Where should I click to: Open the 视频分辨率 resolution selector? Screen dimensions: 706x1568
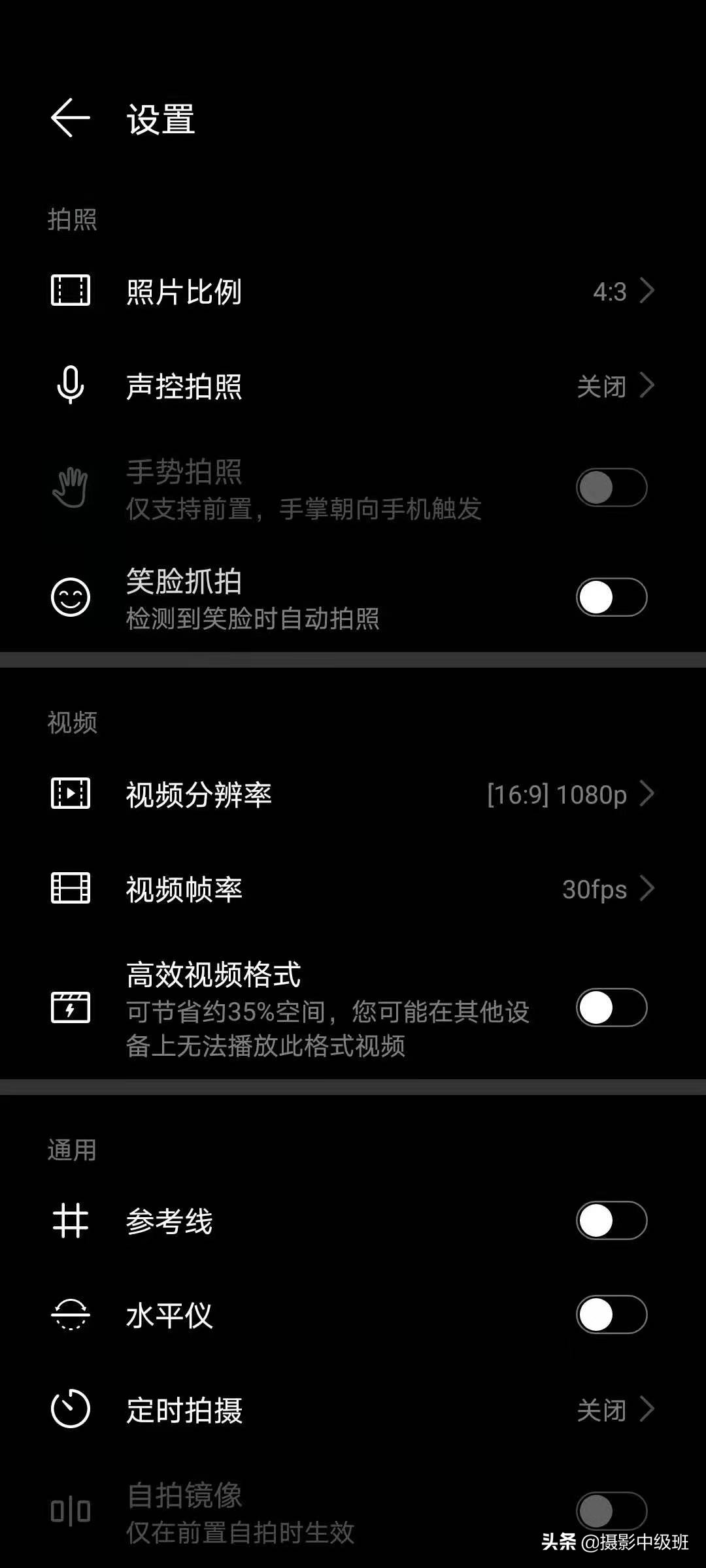click(x=353, y=794)
